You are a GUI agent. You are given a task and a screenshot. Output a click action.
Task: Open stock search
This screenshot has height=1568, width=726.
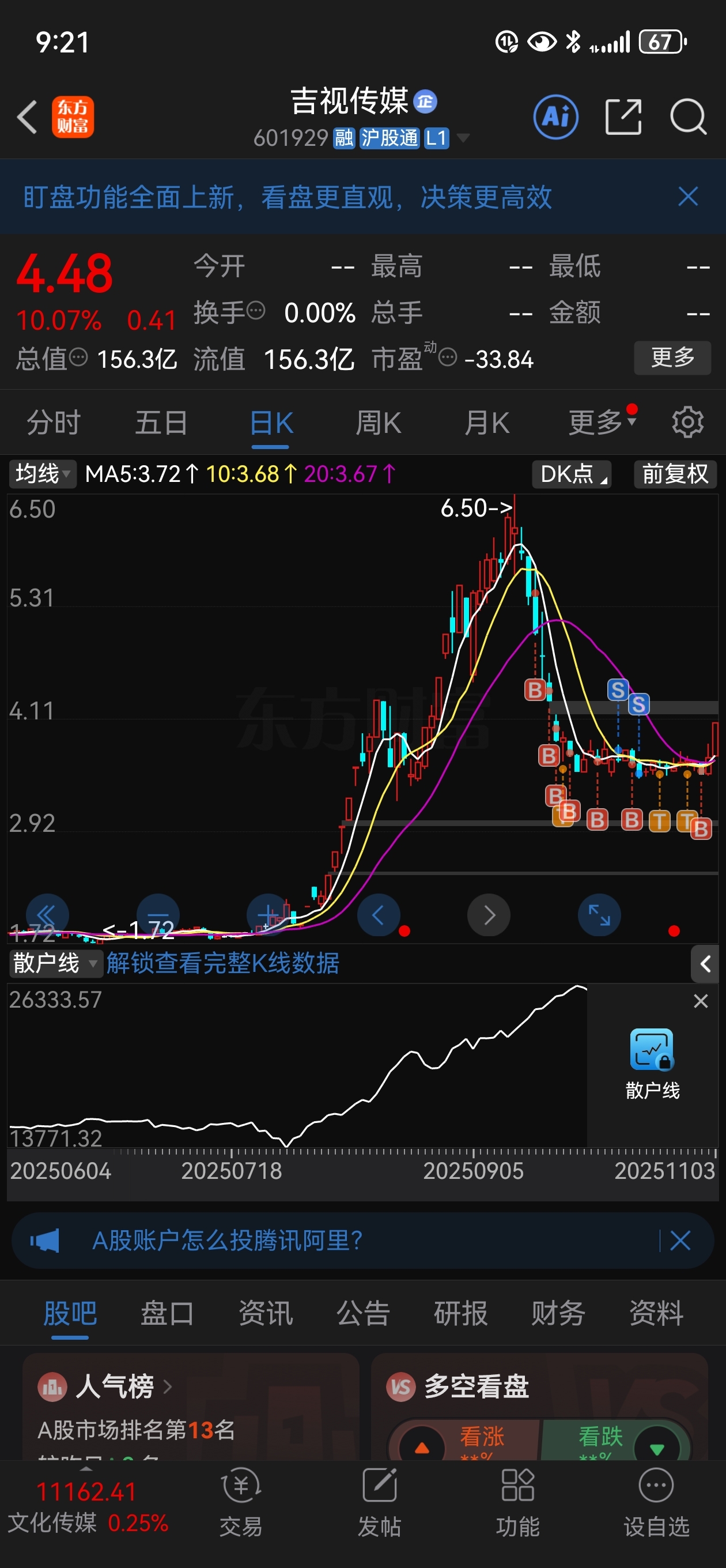click(x=687, y=116)
